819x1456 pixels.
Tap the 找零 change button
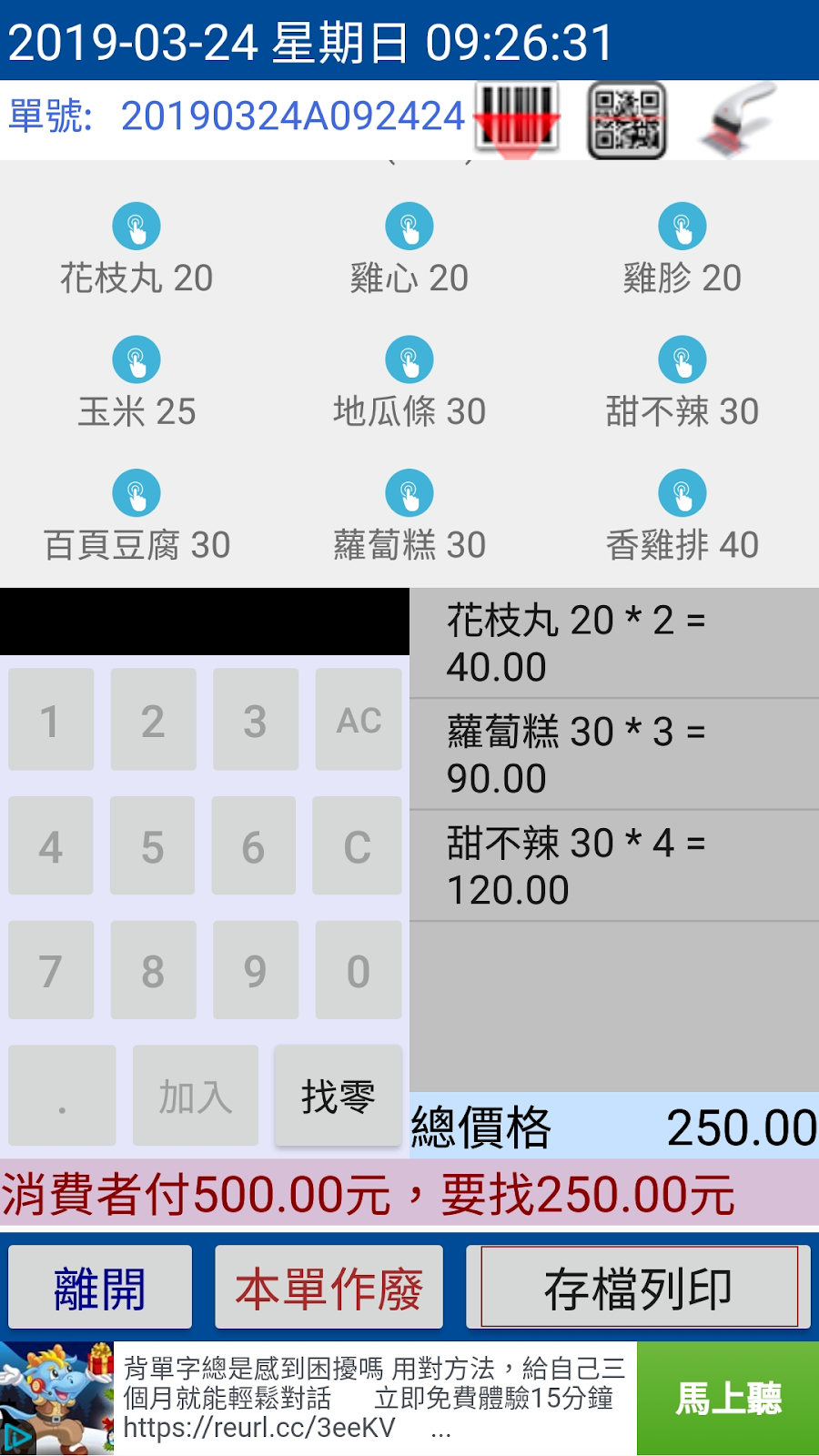point(338,1096)
